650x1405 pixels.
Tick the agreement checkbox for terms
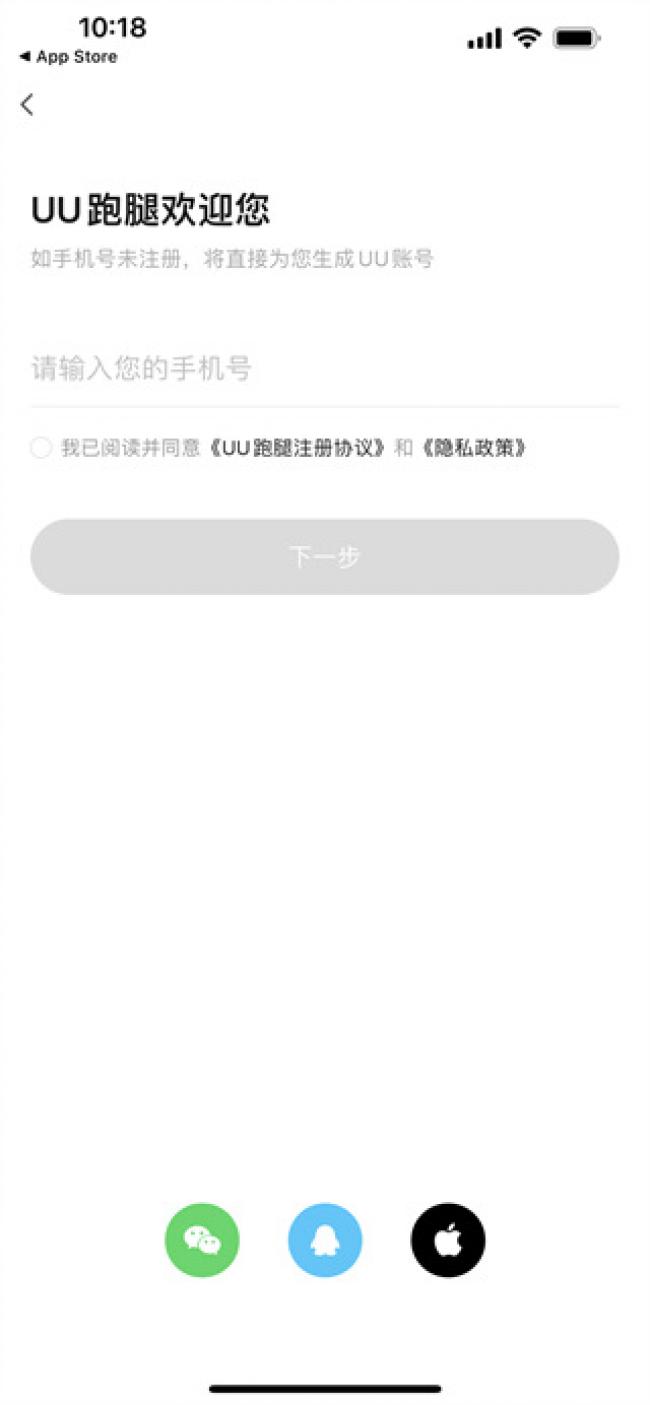pos(41,448)
